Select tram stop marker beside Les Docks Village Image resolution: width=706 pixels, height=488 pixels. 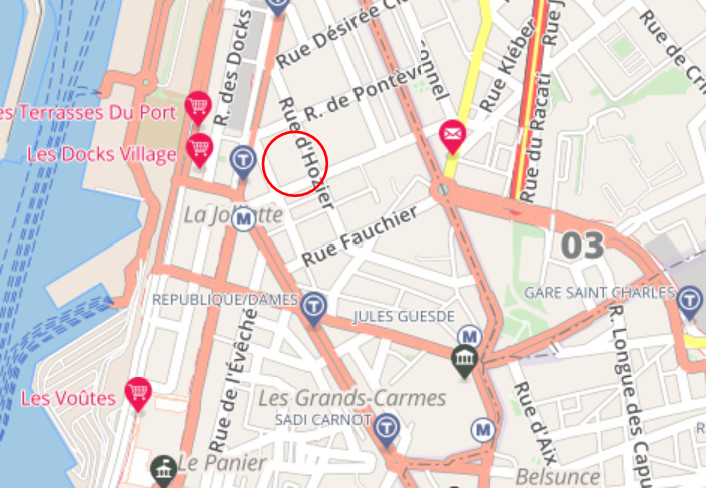pos(242,159)
